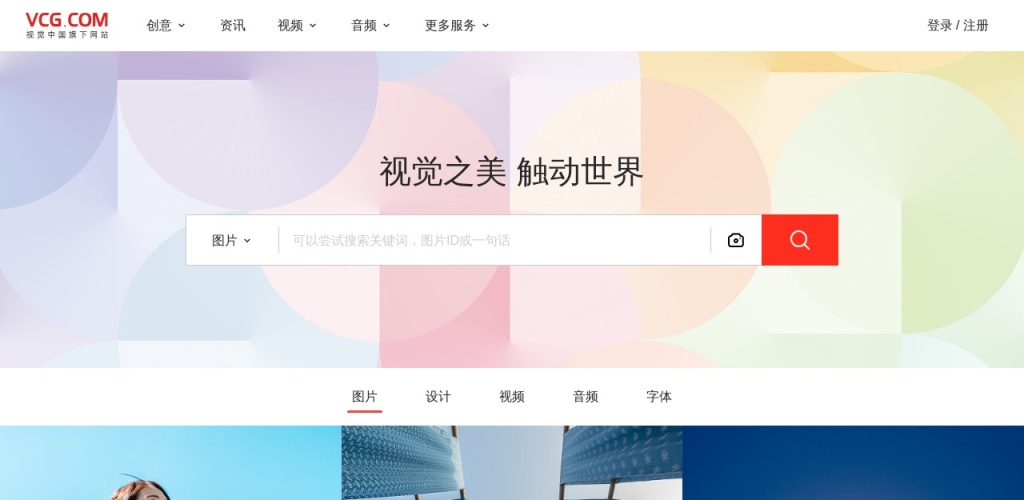Open the 图片 search type dropdown
This screenshot has width=1024, height=500.
[x=231, y=240]
